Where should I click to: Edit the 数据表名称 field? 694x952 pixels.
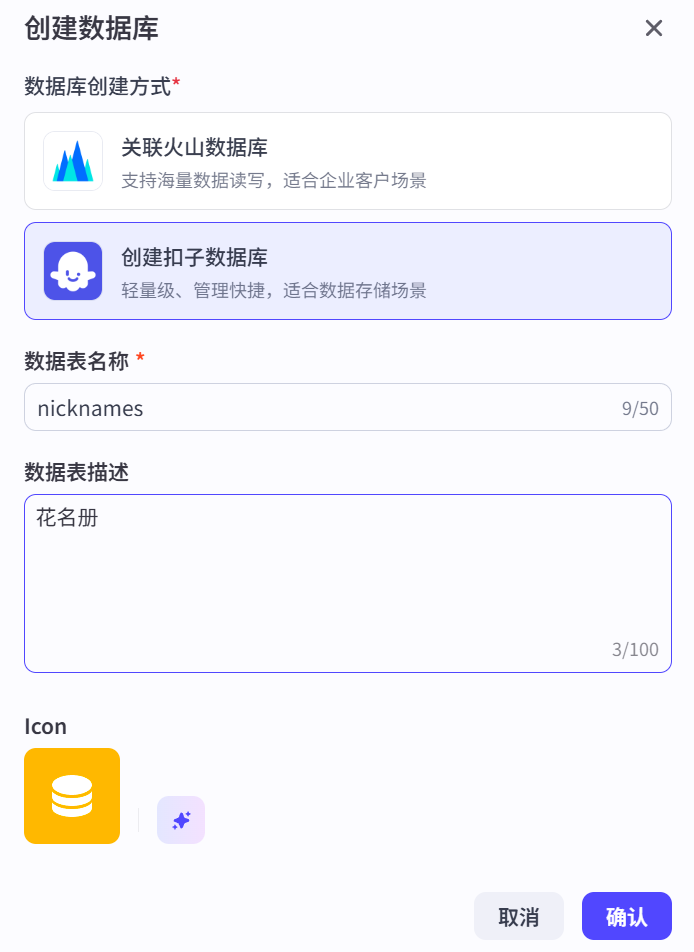[x=320, y=408]
